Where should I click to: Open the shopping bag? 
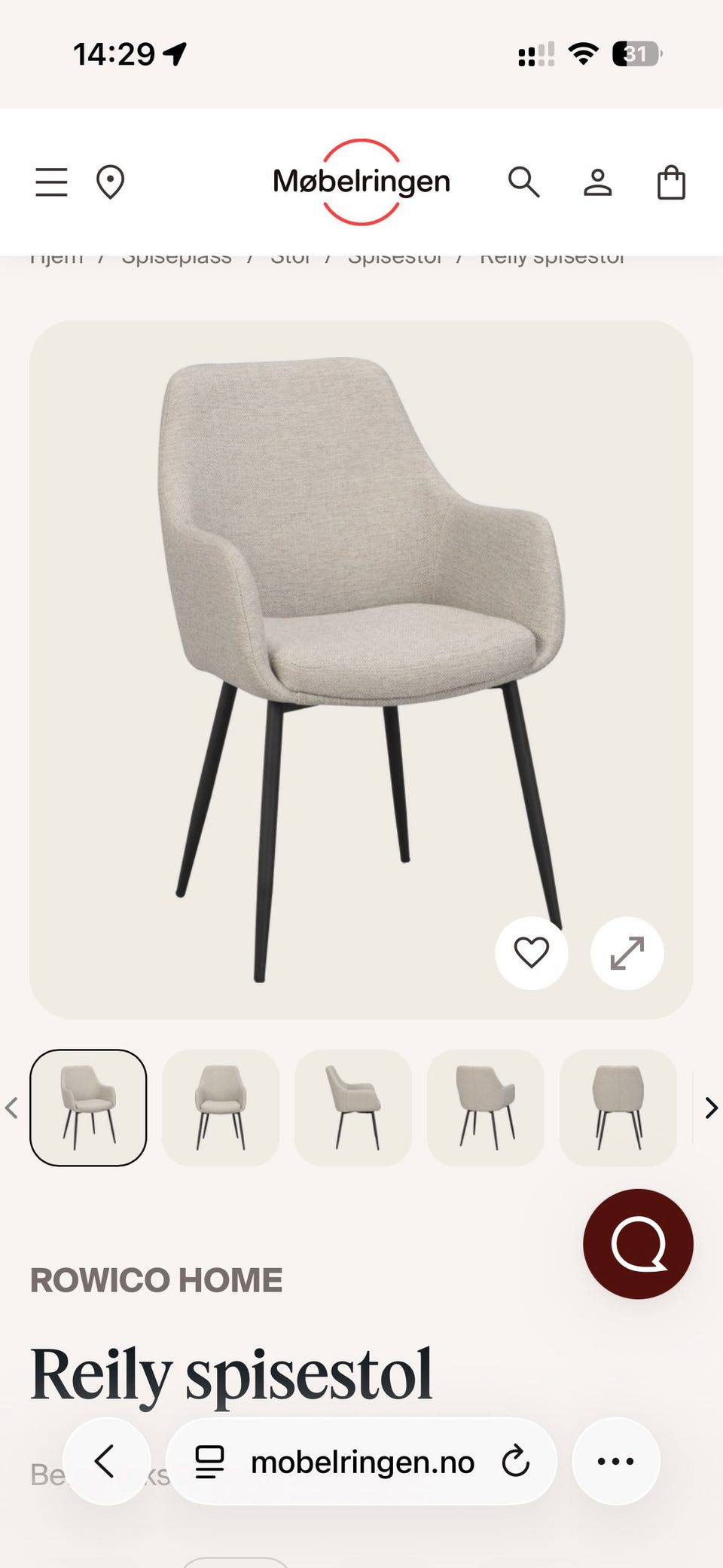point(671,182)
